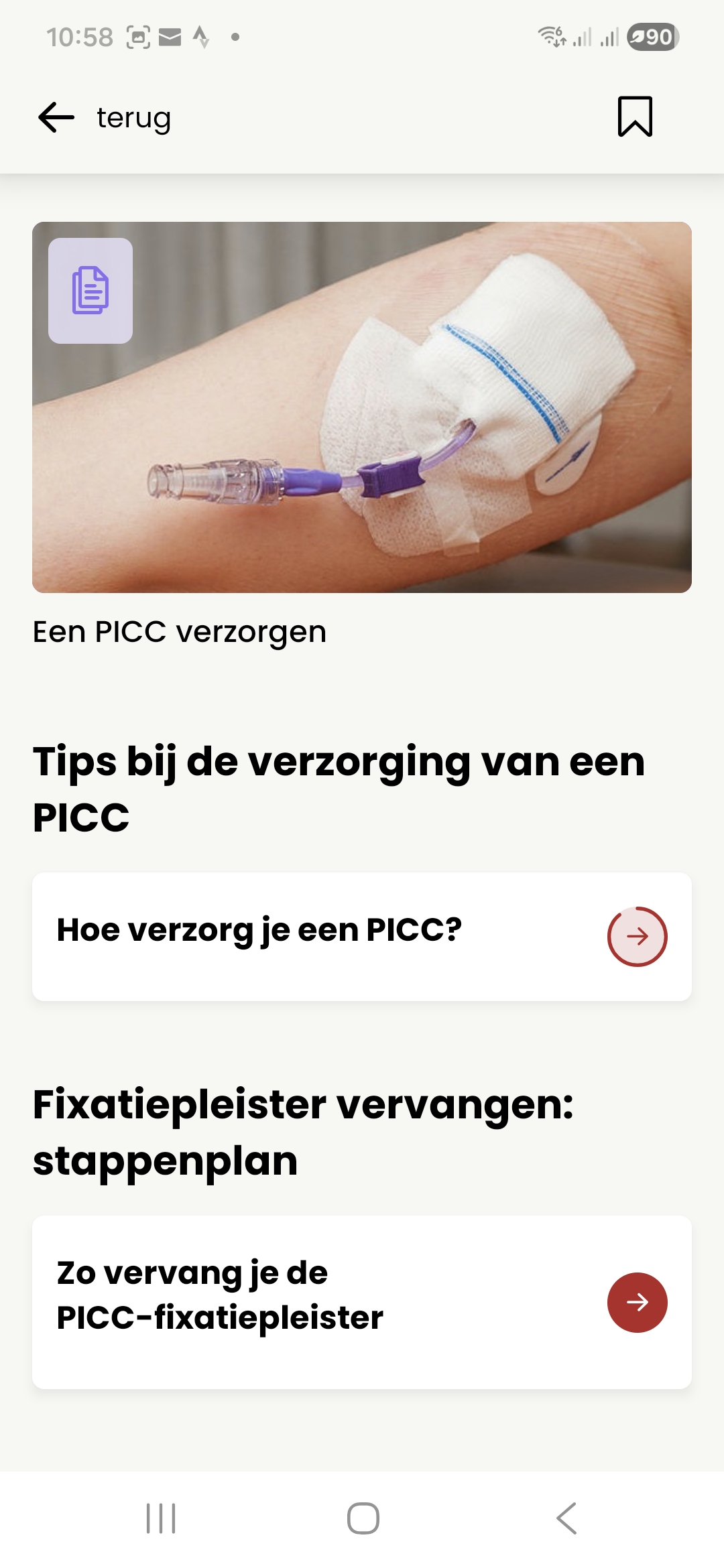Select the 'terug' menu label
The width and height of the screenshot is (724, 1568).
tap(132, 117)
